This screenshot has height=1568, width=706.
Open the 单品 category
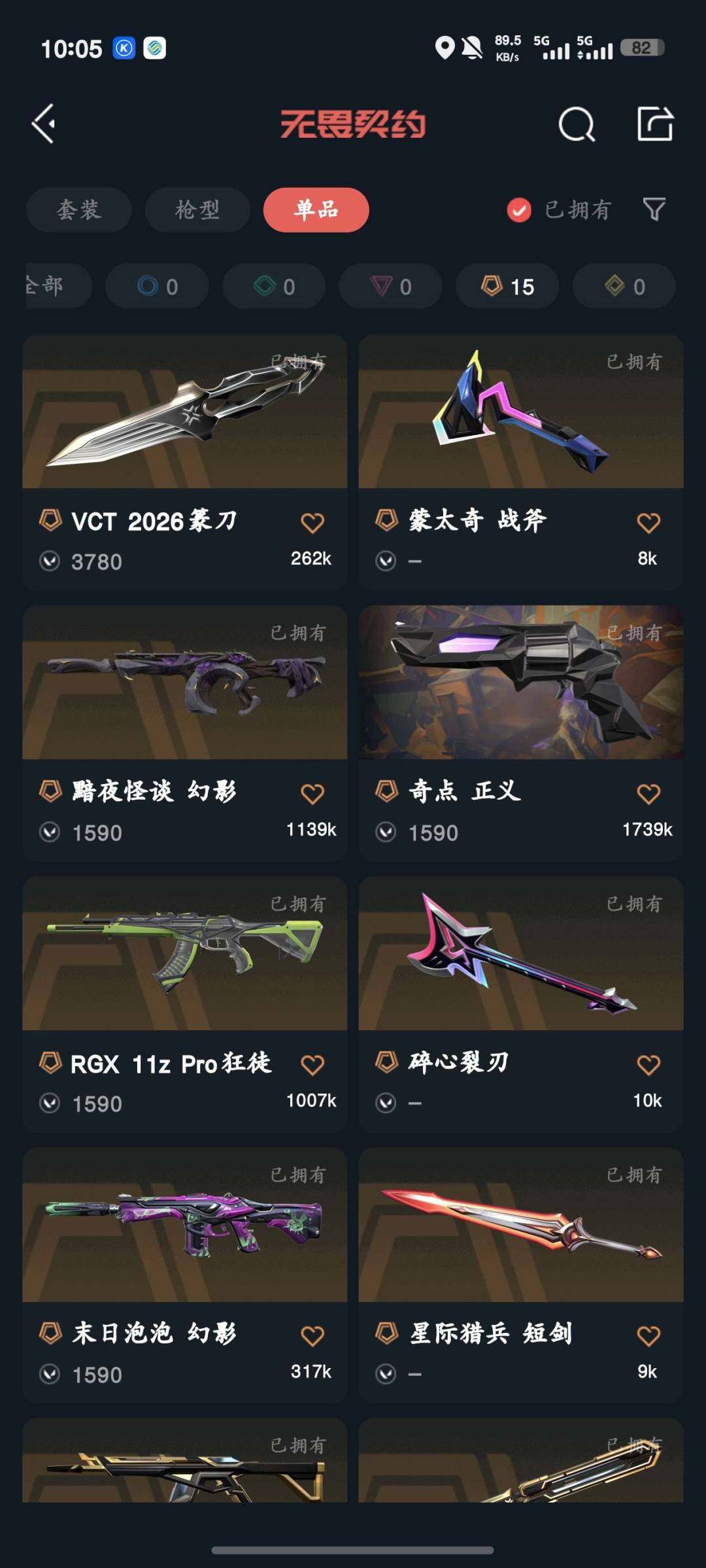pos(316,210)
